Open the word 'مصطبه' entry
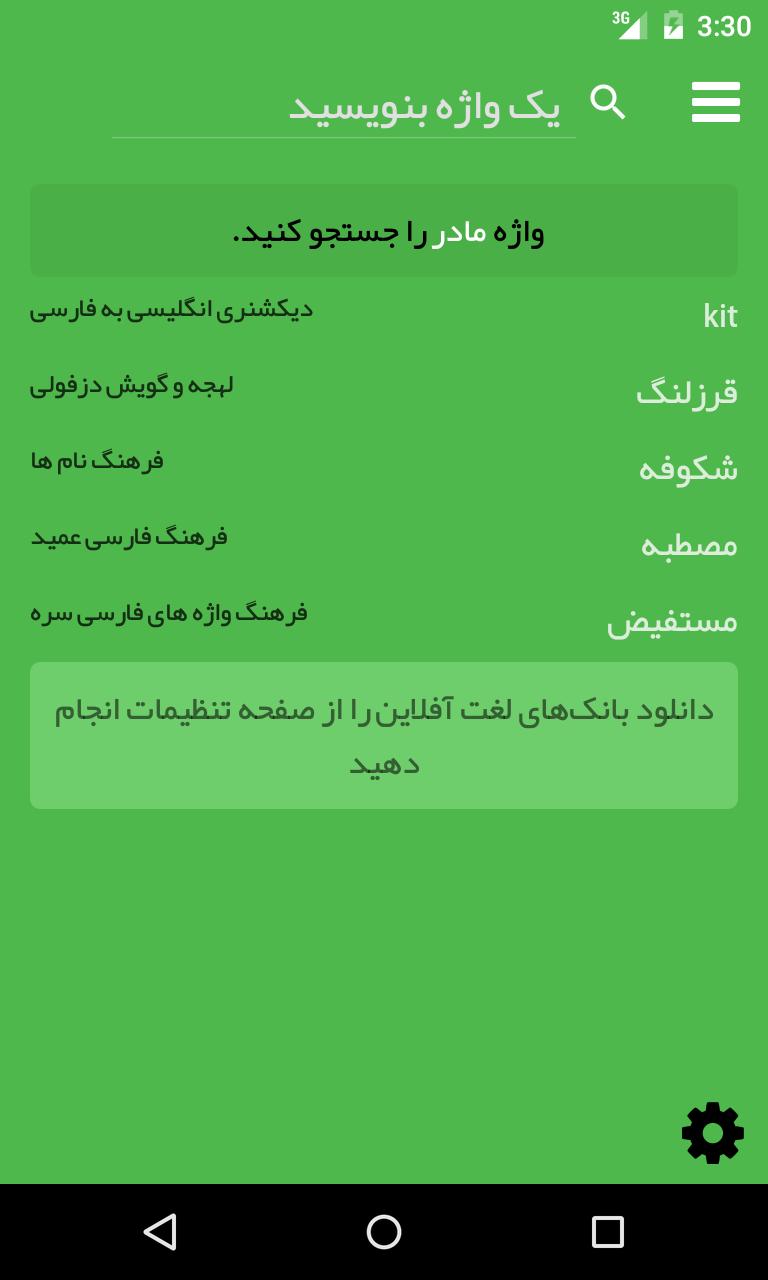 pyautogui.click(x=689, y=544)
